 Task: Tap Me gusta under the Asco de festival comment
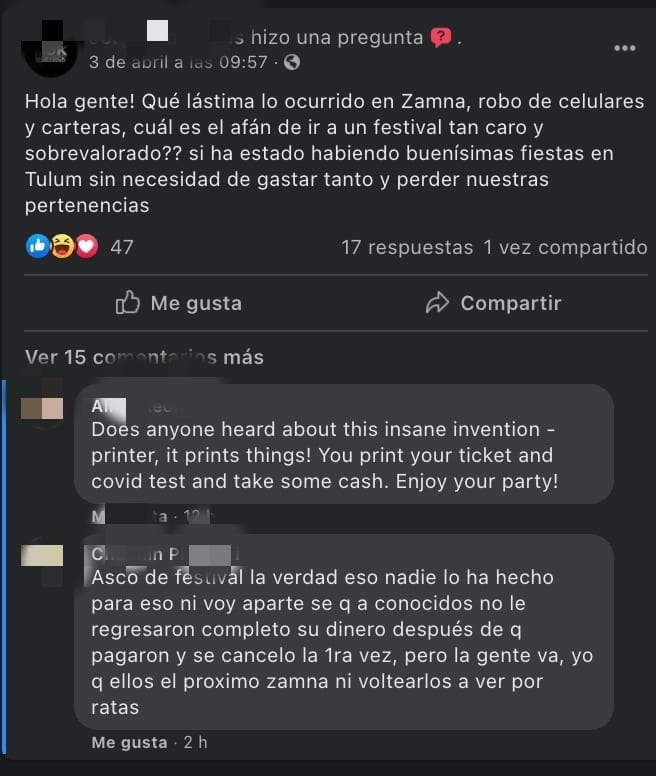[129, 743]
